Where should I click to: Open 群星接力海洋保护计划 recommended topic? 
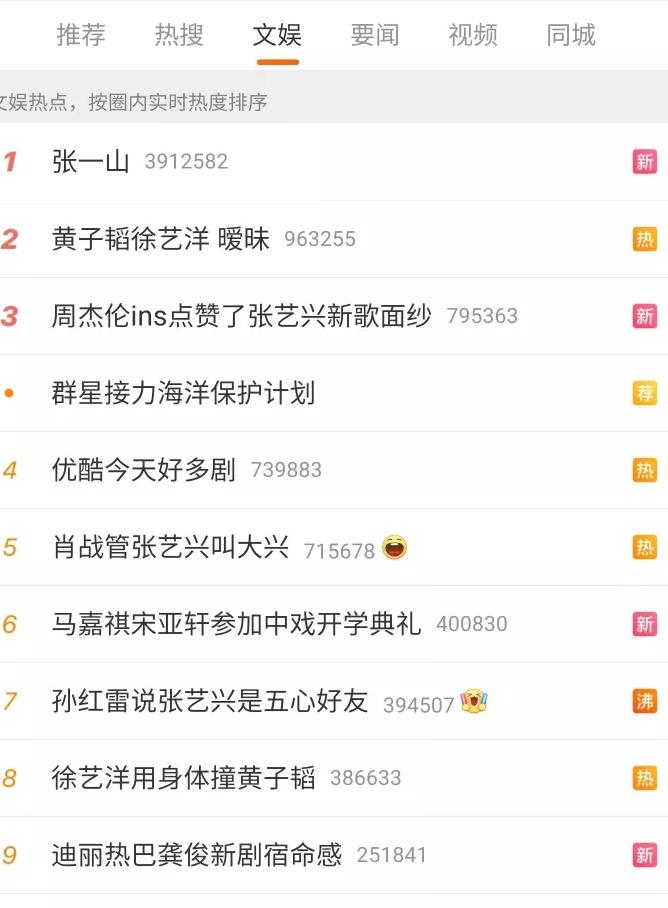pos(183,393)
